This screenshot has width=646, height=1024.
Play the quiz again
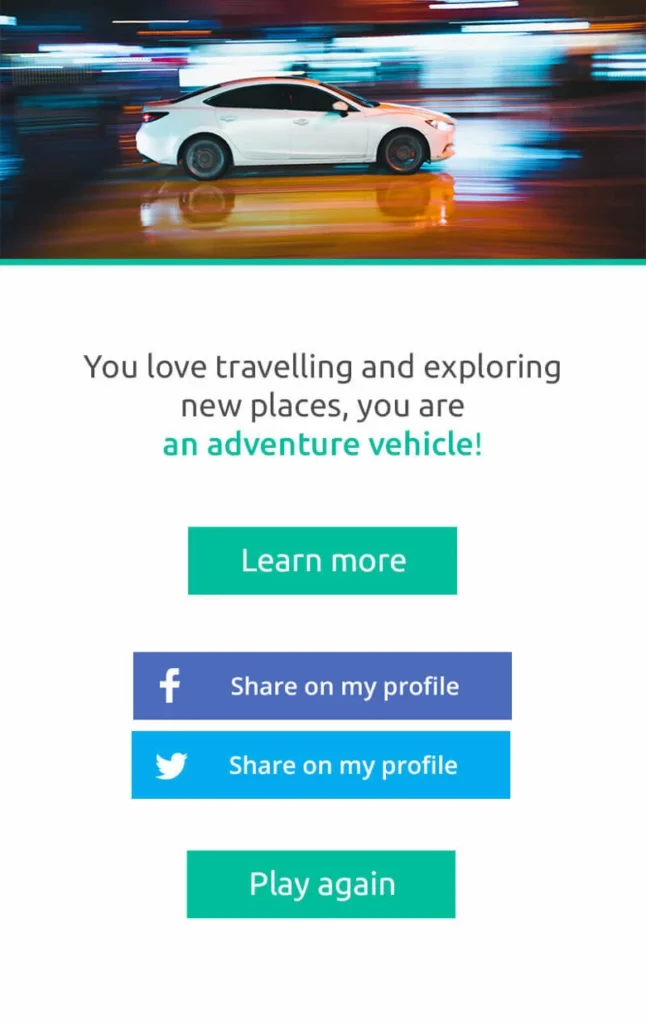click(x=321, y=884)
